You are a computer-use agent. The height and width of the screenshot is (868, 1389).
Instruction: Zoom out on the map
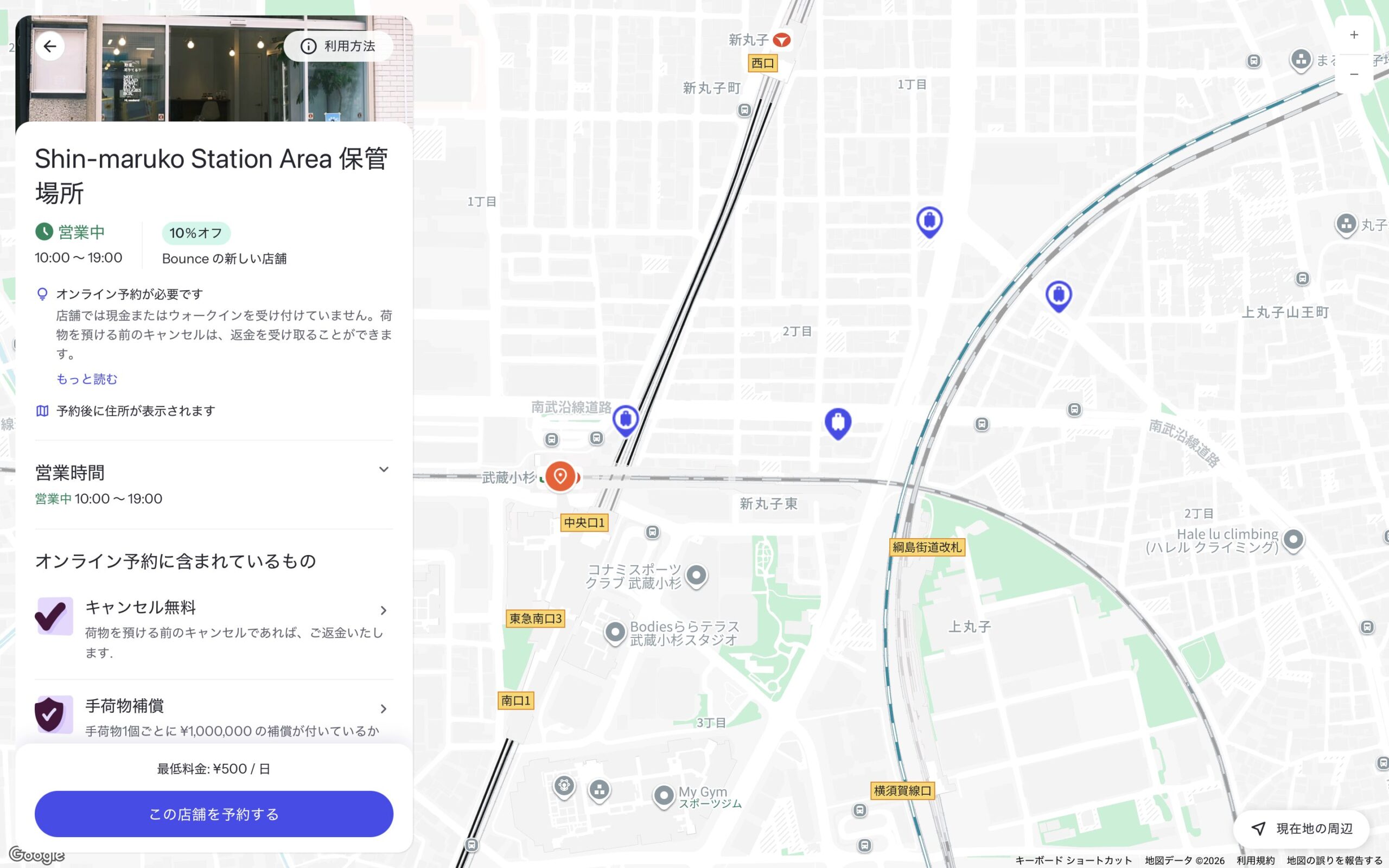1353,75
